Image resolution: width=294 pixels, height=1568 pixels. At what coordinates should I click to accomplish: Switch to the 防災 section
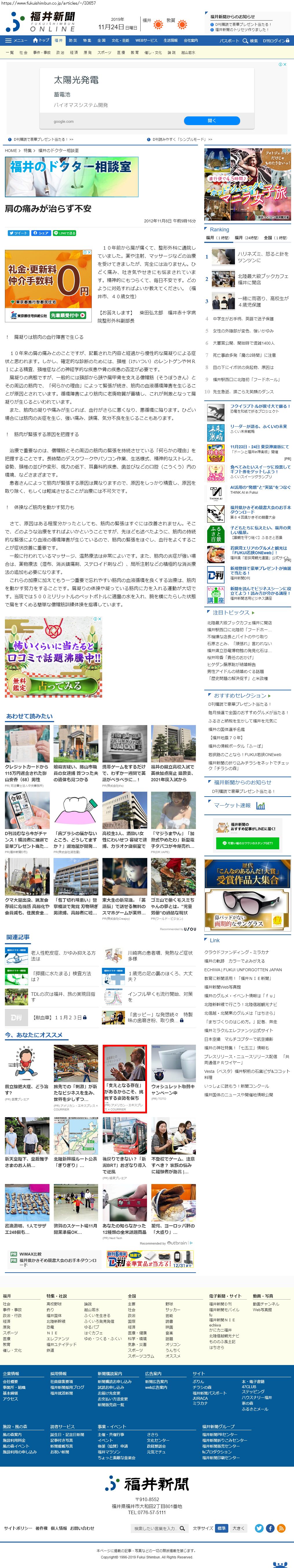pyautogui.click(x=72, y=41)
